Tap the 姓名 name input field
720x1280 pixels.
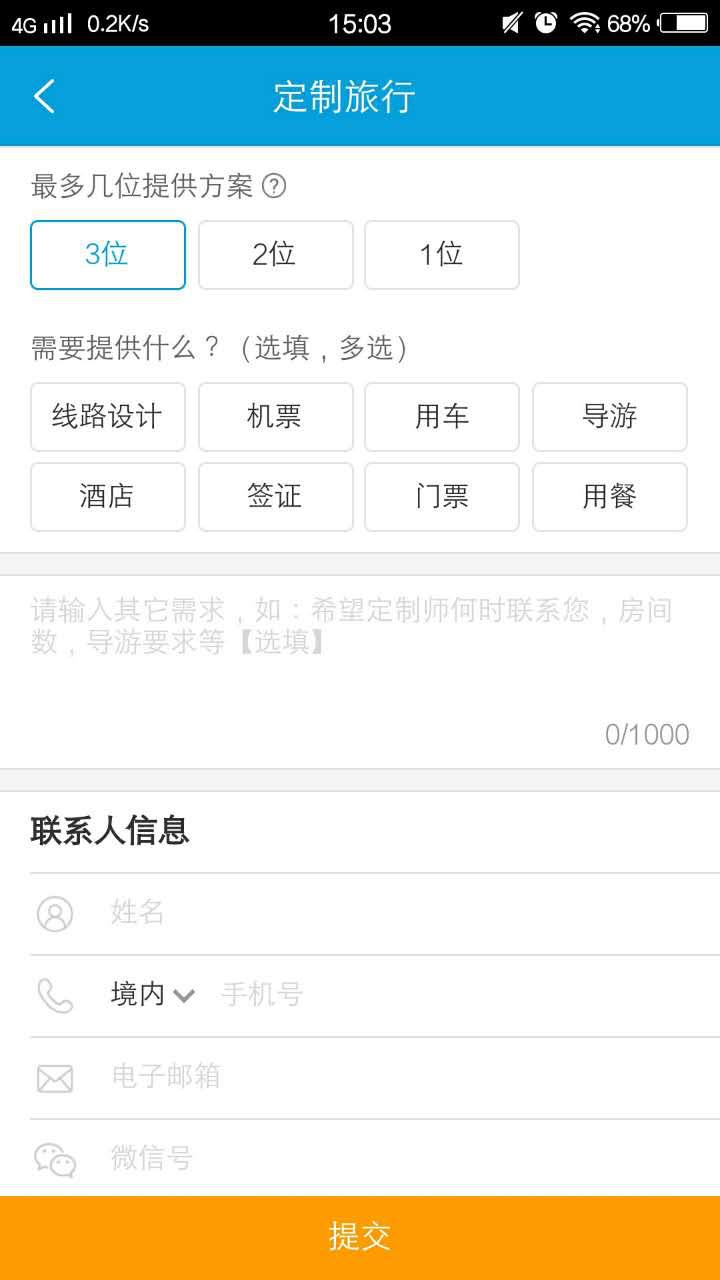(x=300, y=913)
